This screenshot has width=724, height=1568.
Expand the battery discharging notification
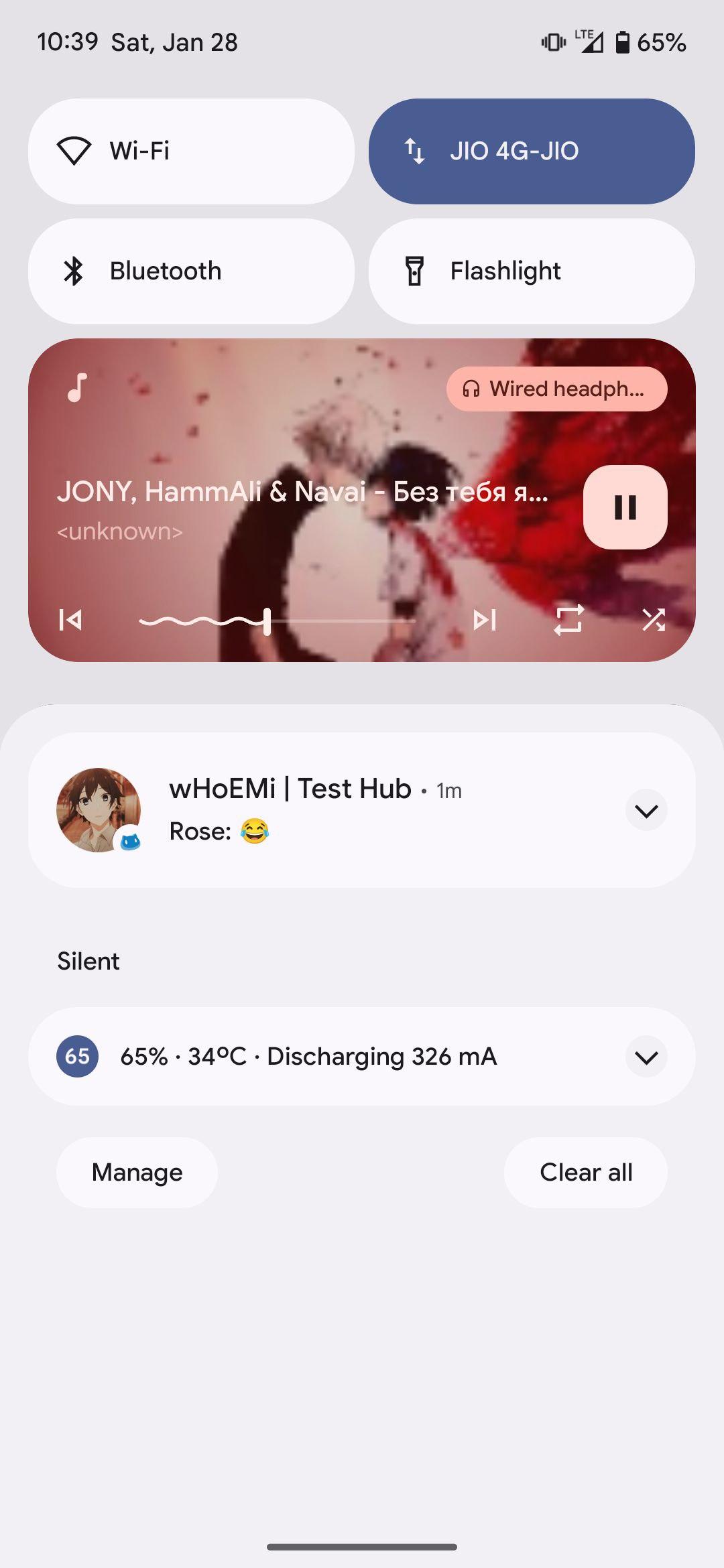[x=646, y=1057]
